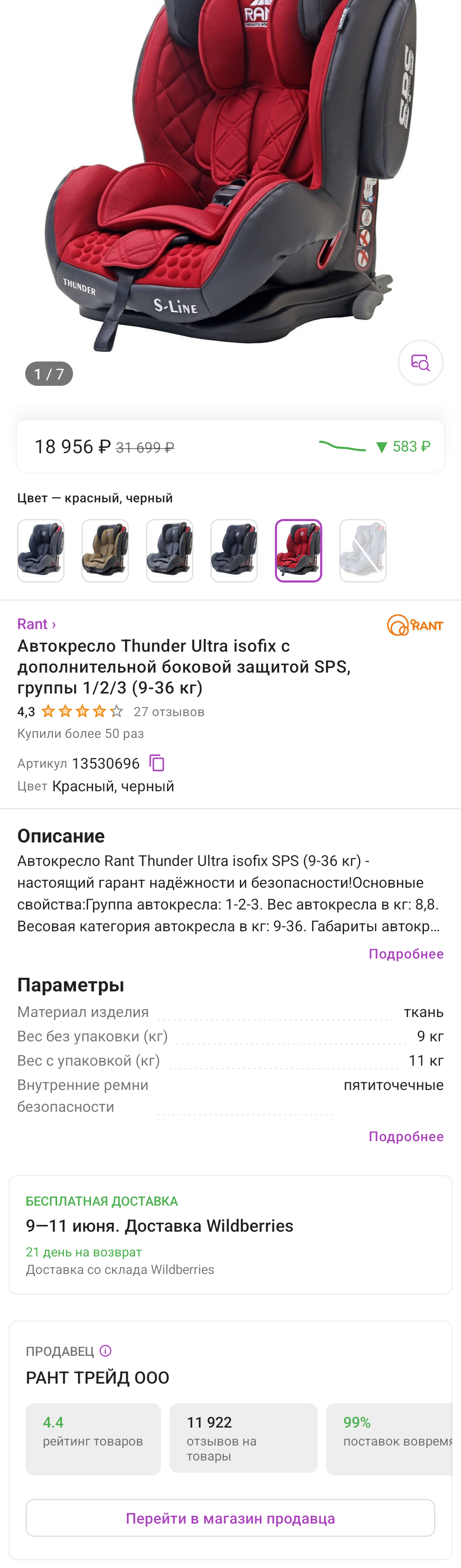461x1568 pixels.
Task: Select the beige car seat color variant
Action: coord(105,550)
